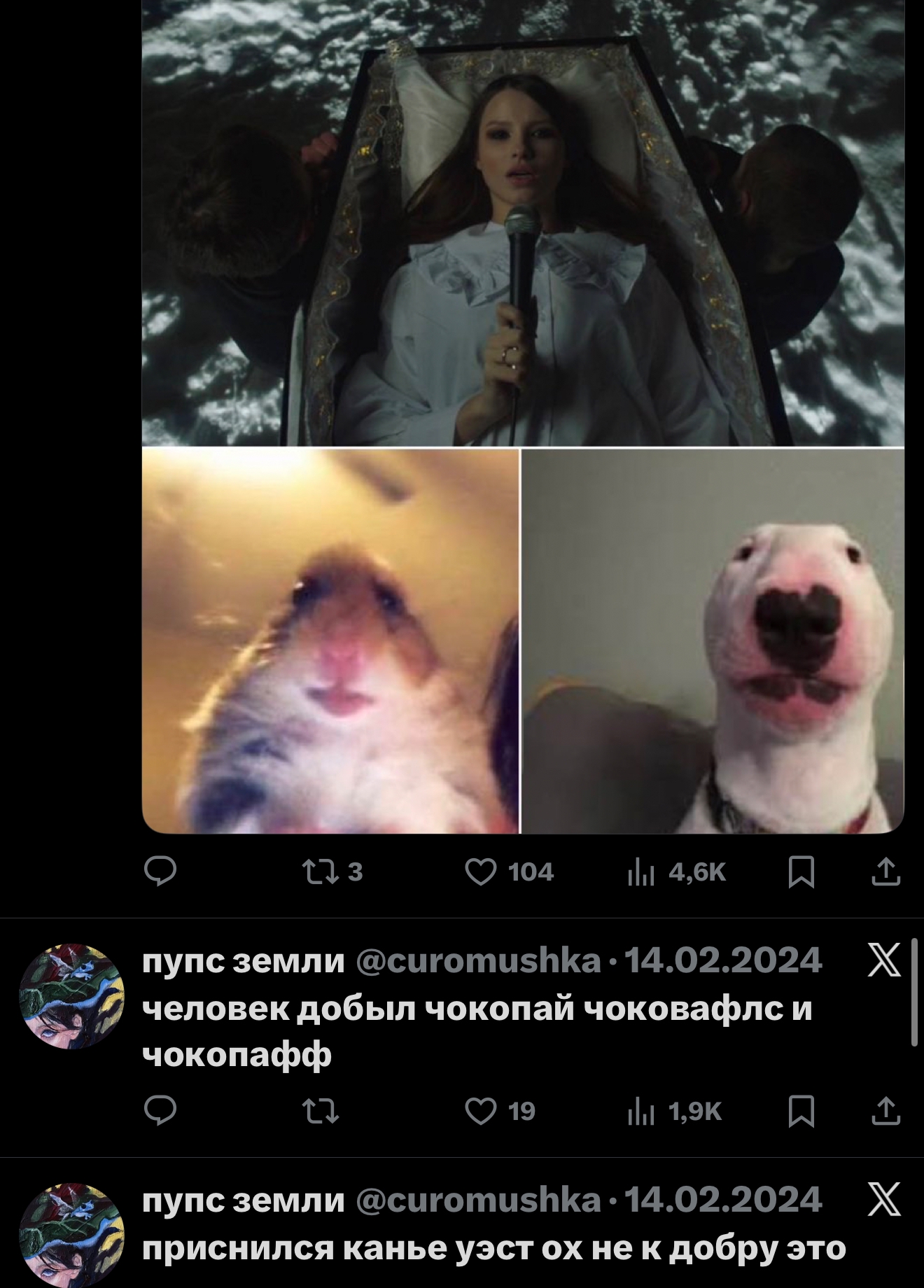Reply to the чокопай tweet
This screenshot has width=924, height=1288.
[x=160, y=1112]
